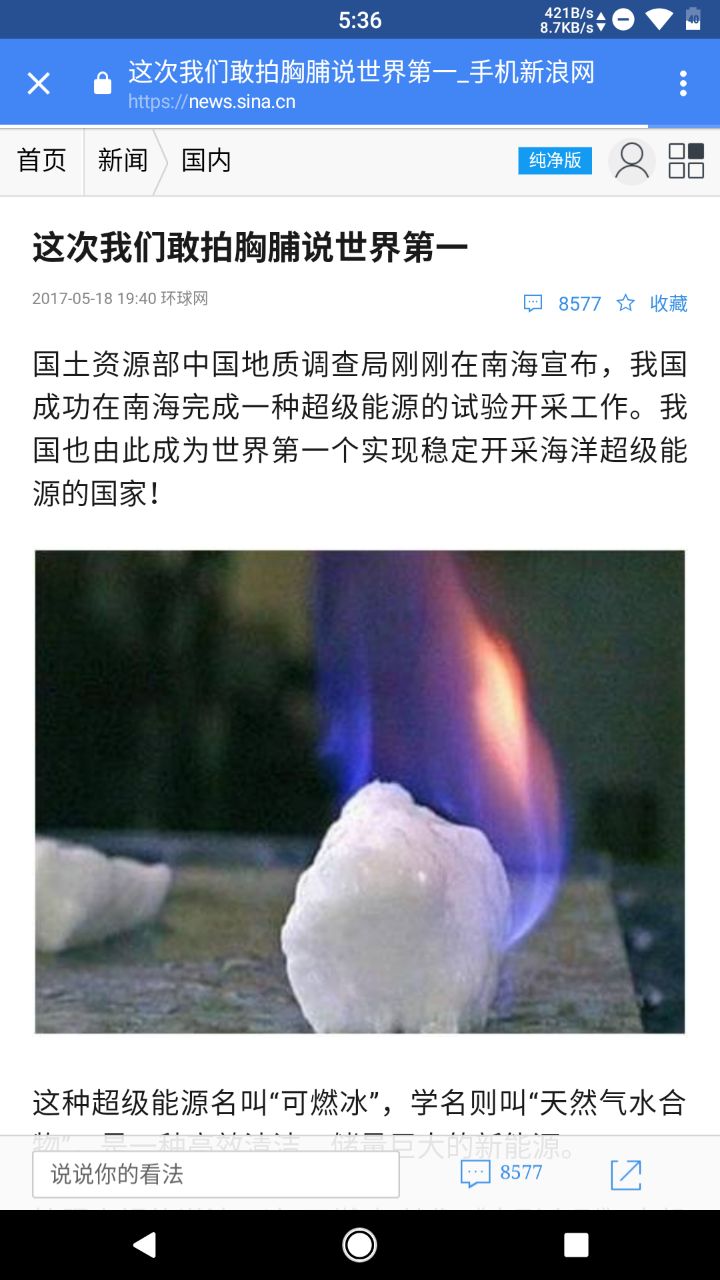The height and width of the screenshot is (1280, 720).
Task: Tap the 说说你的看法 comment box
Action: [216, 1173]
